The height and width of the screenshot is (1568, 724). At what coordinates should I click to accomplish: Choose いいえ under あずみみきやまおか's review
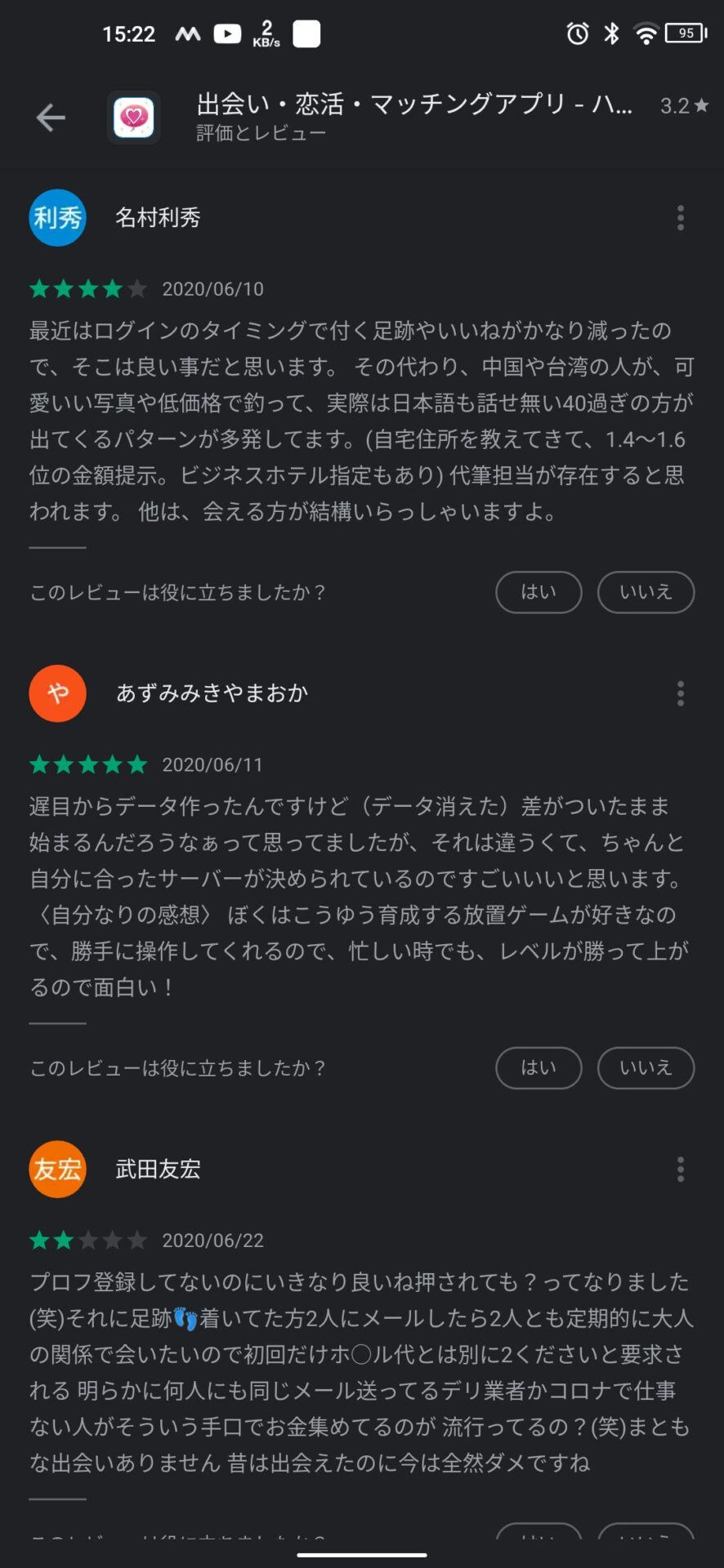[646, 1067]
